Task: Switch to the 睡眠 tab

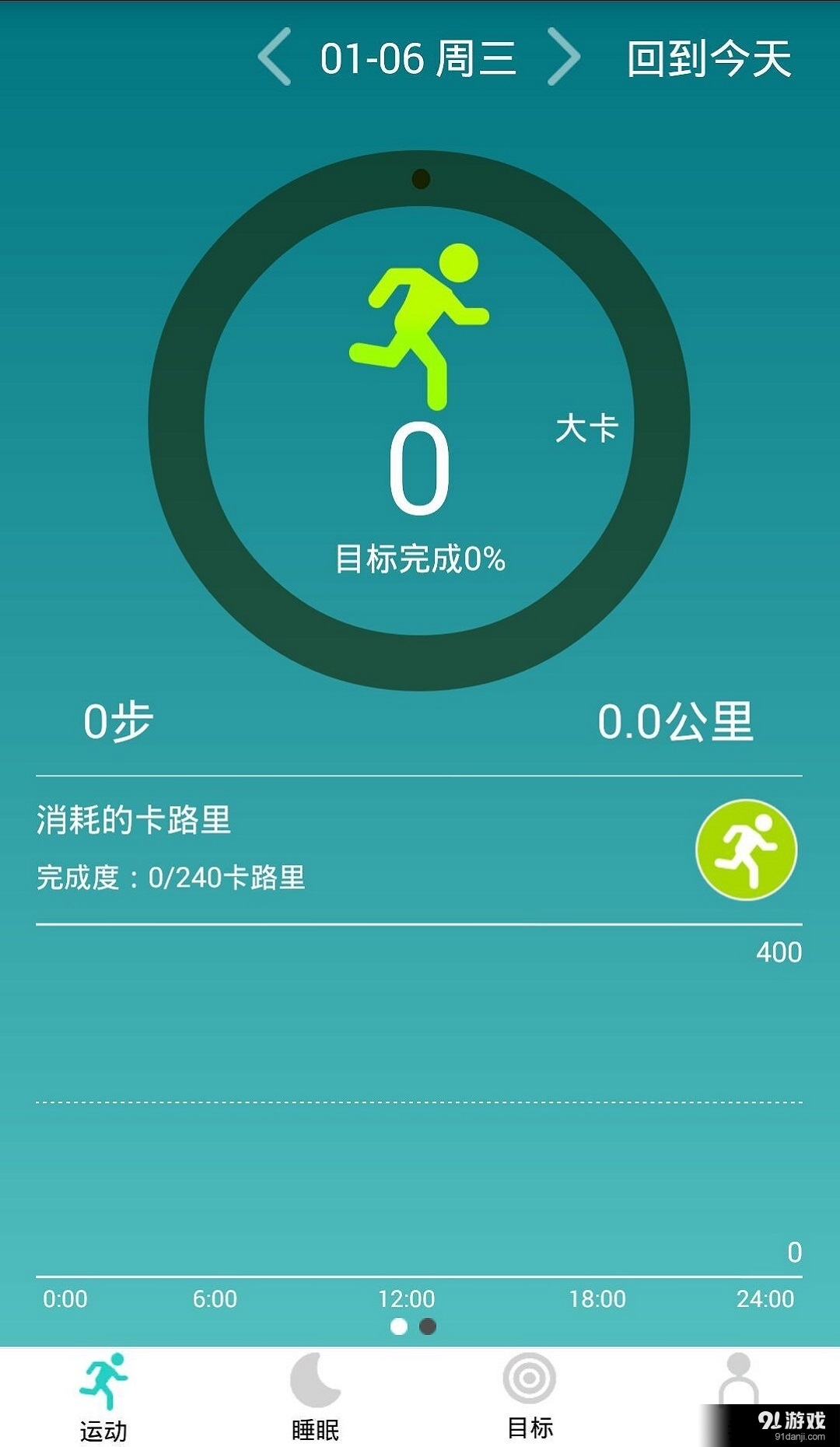Action: (315, 1416)
